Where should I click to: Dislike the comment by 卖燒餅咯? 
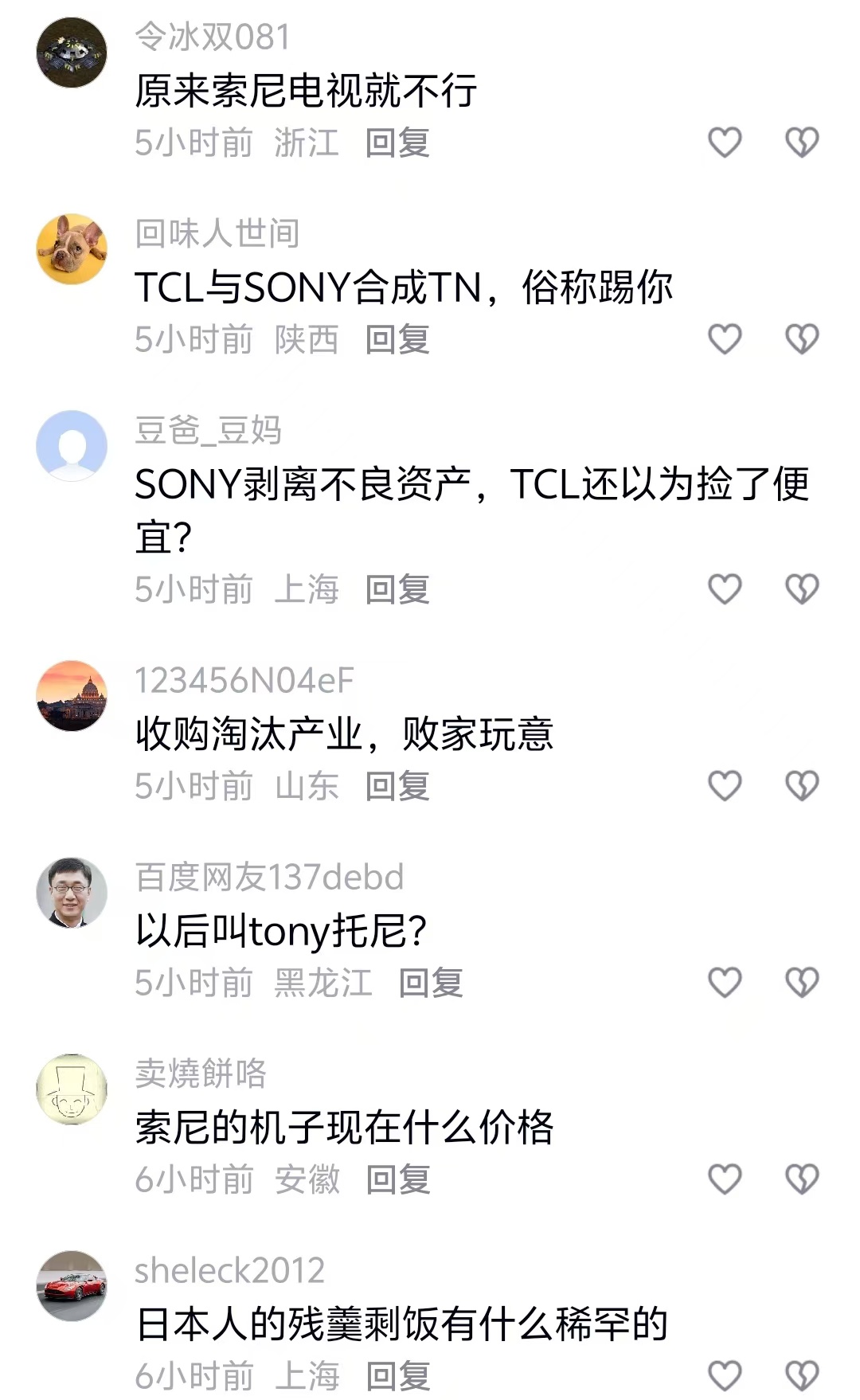point(801,1179)
